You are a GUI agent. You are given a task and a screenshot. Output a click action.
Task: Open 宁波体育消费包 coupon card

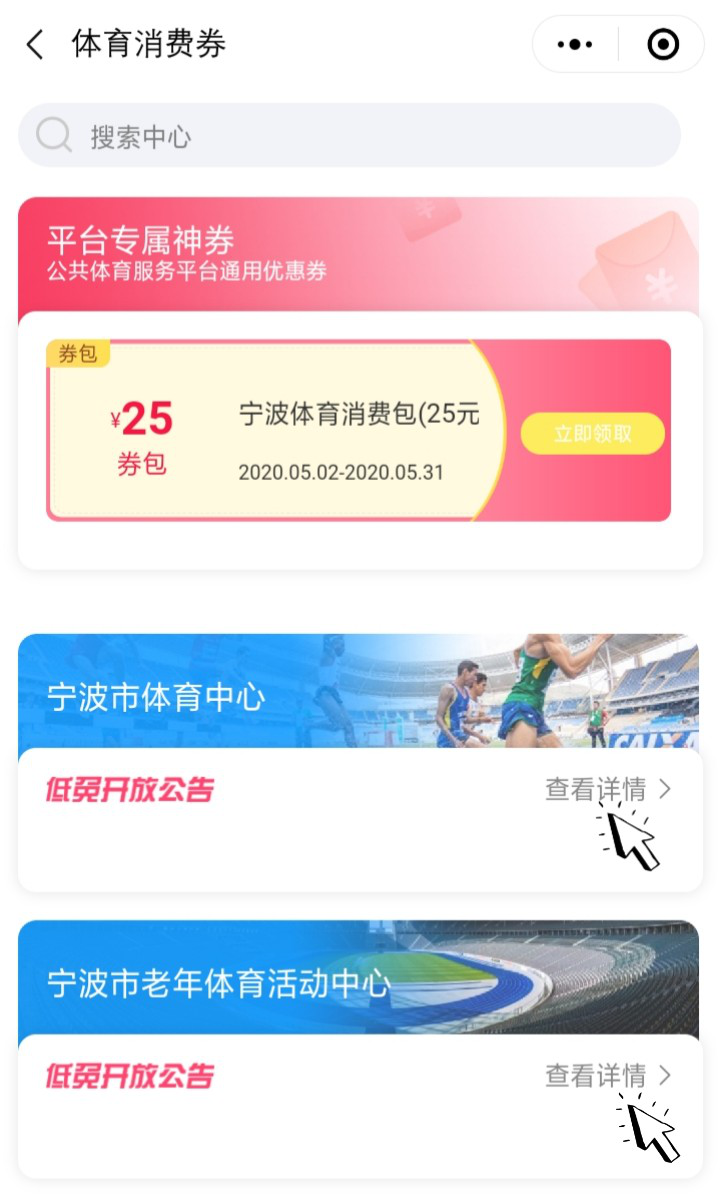(x=300, y=430)
